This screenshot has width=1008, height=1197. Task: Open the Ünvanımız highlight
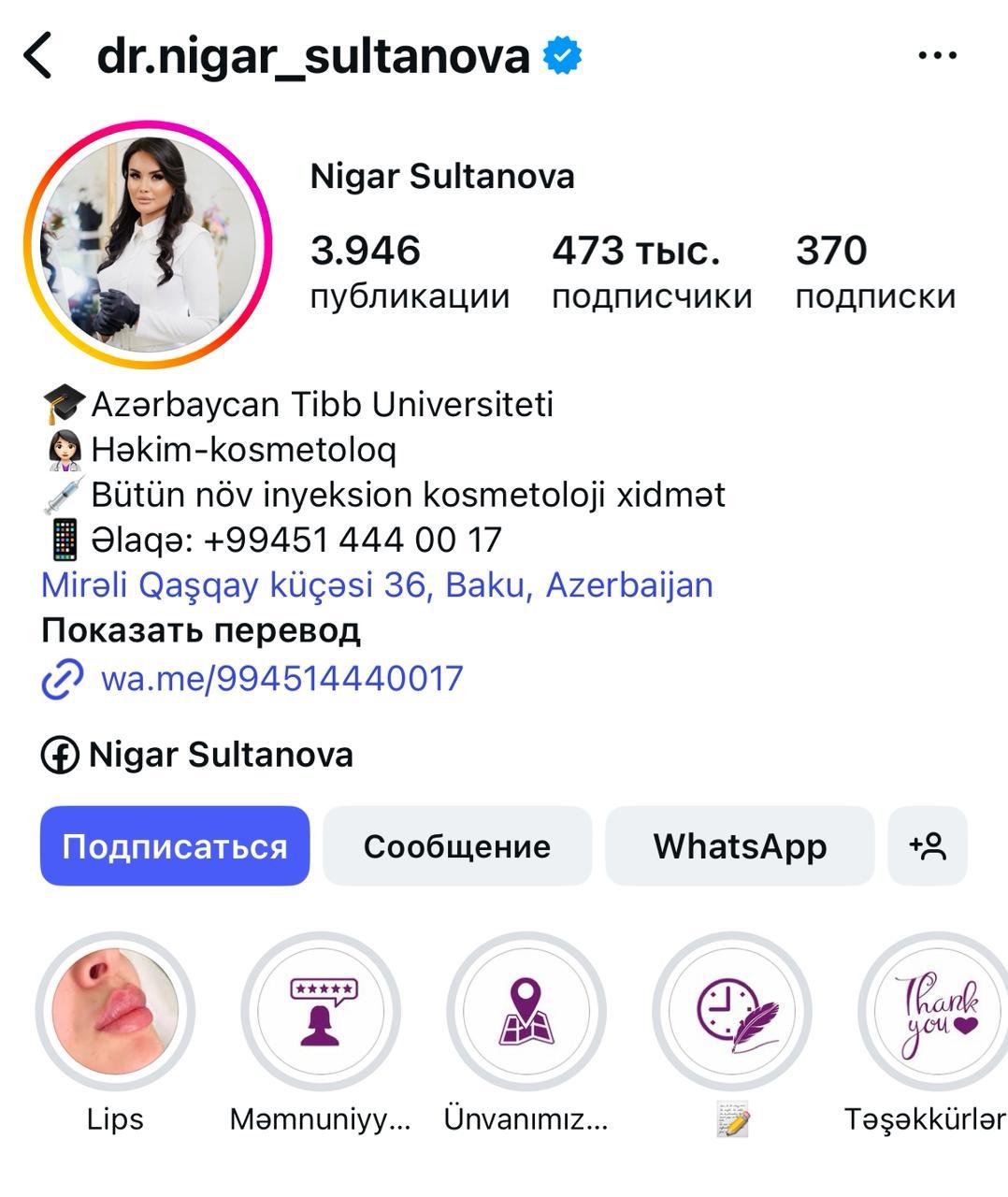526,1011
